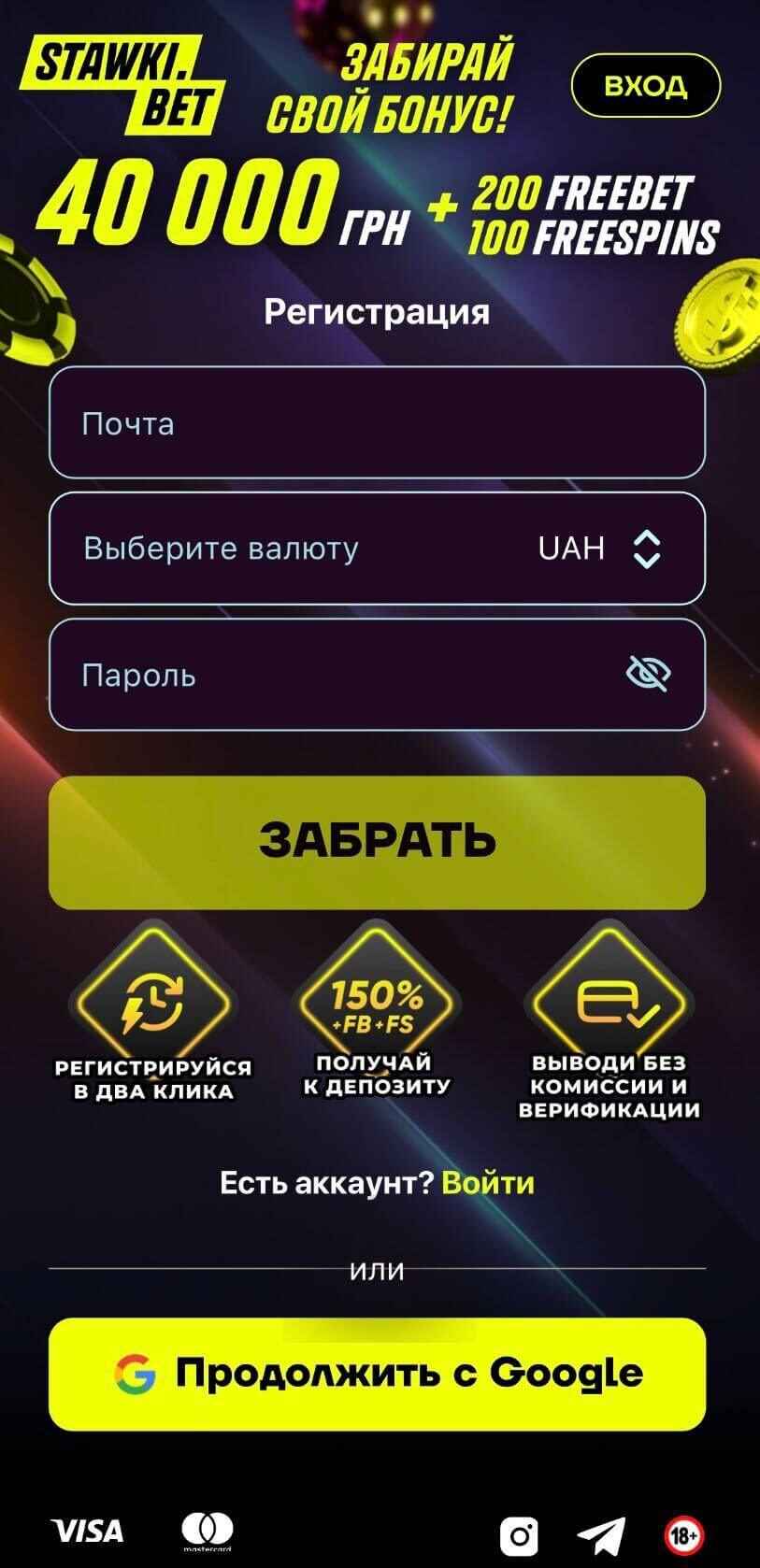Screen dimensions: 760x1568
Task: Open the Instagram icon
Action: click(519, 1535)
